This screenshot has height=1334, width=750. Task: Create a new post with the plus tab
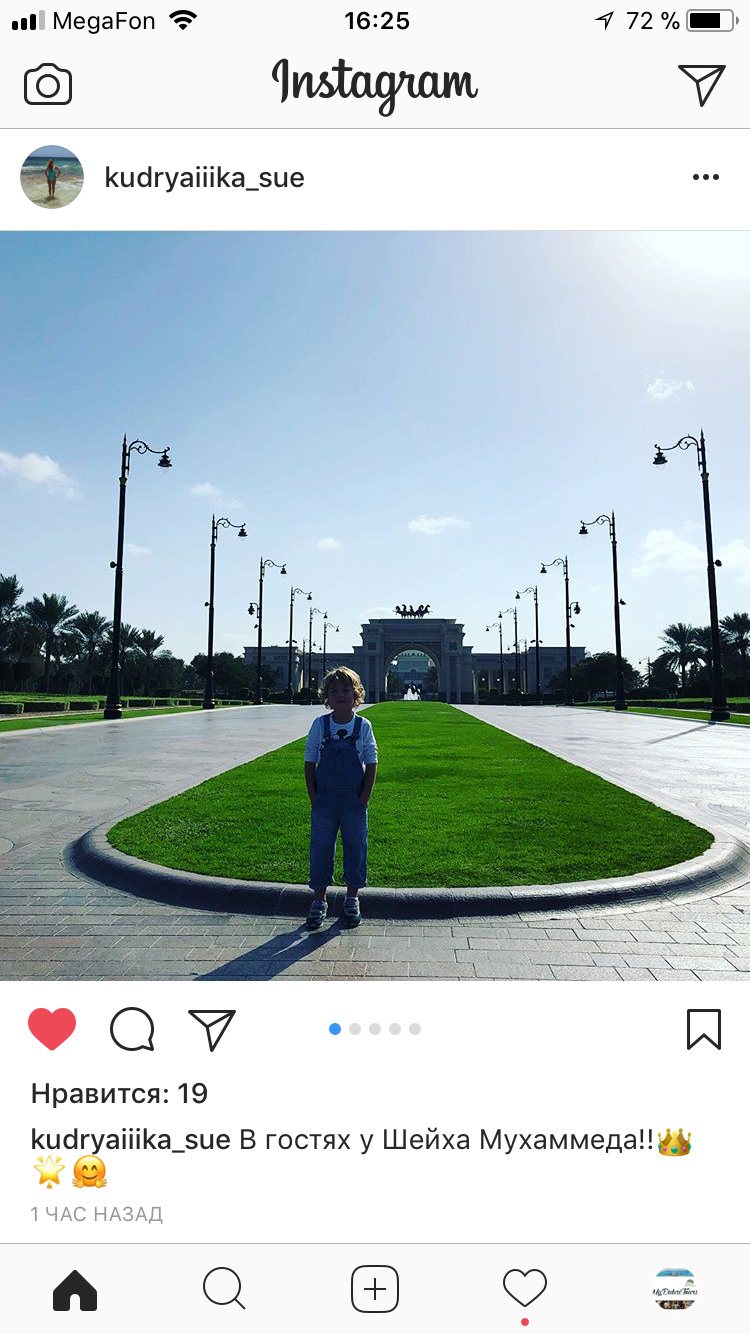375,1289
